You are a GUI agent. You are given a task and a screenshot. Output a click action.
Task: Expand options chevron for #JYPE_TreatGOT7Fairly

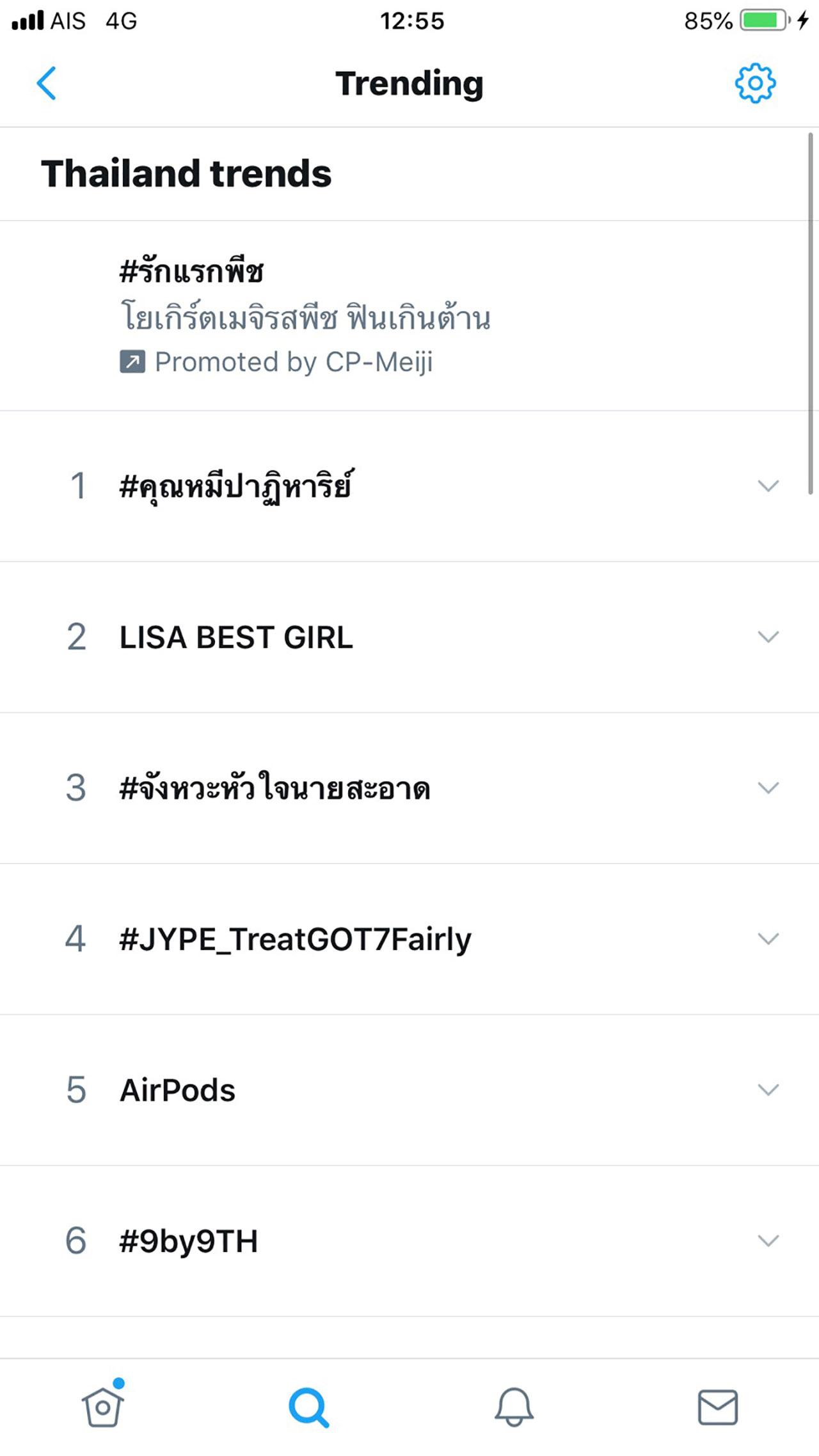(x=768, y=939)
